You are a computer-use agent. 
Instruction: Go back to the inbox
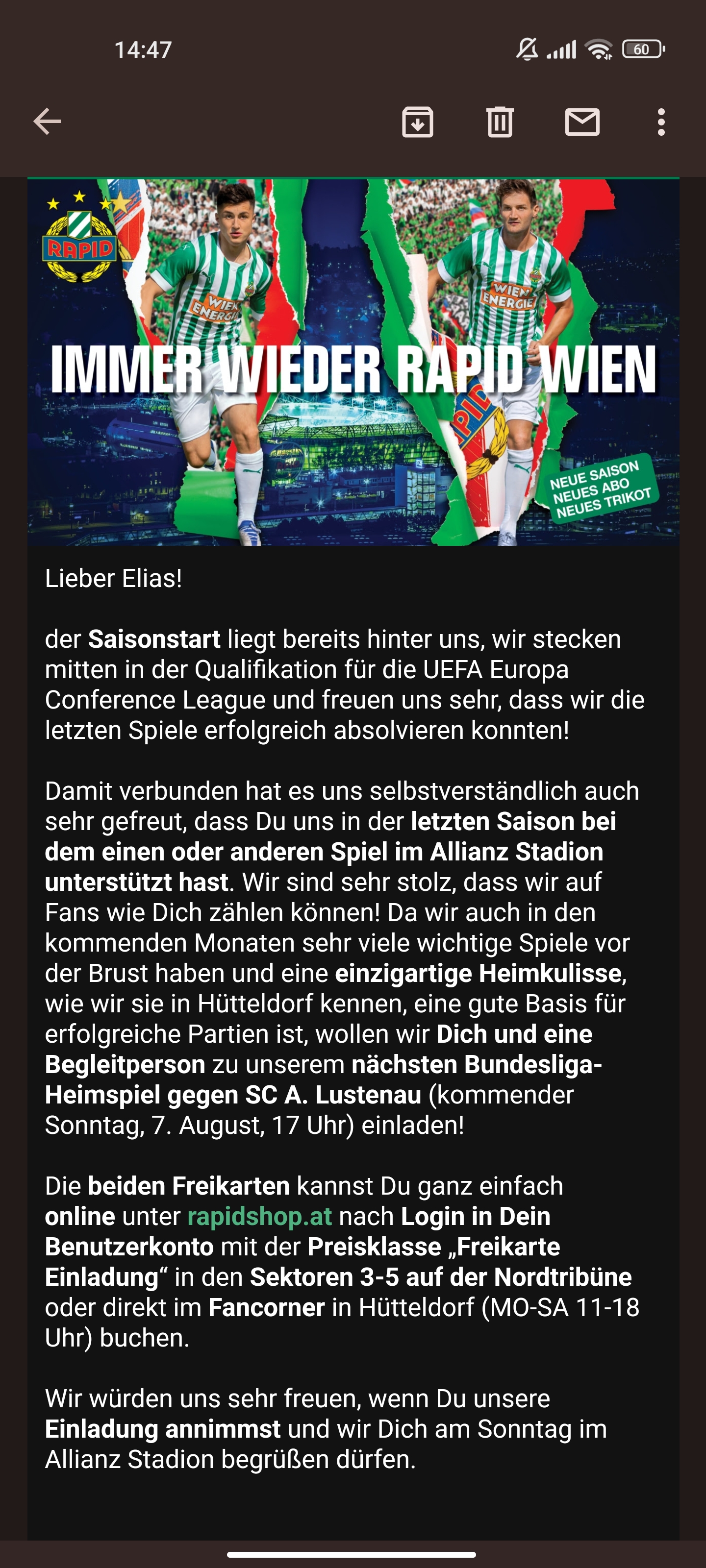coord(47,122)
